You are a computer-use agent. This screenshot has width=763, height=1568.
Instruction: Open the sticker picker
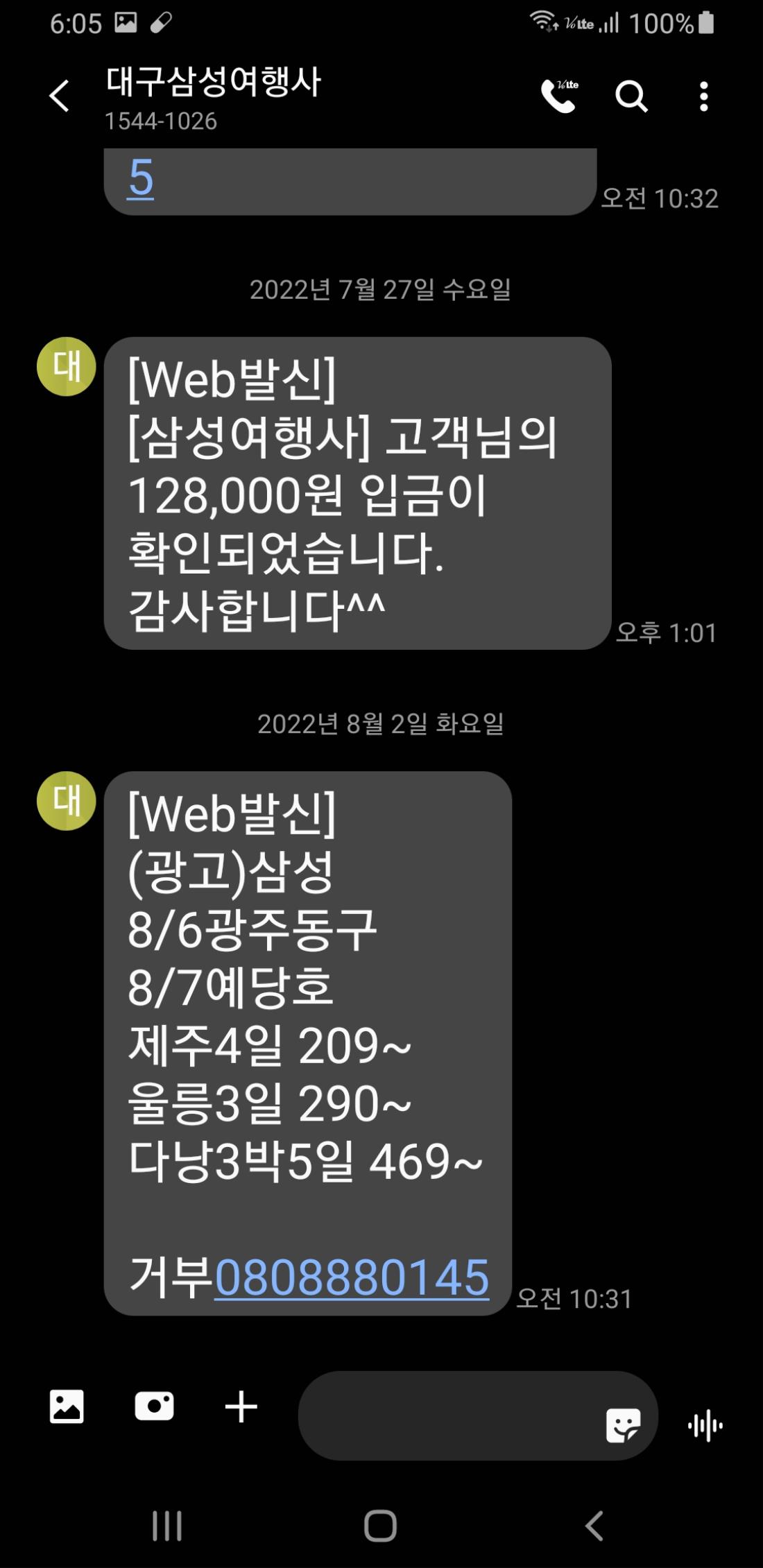tap(622, 1425)
